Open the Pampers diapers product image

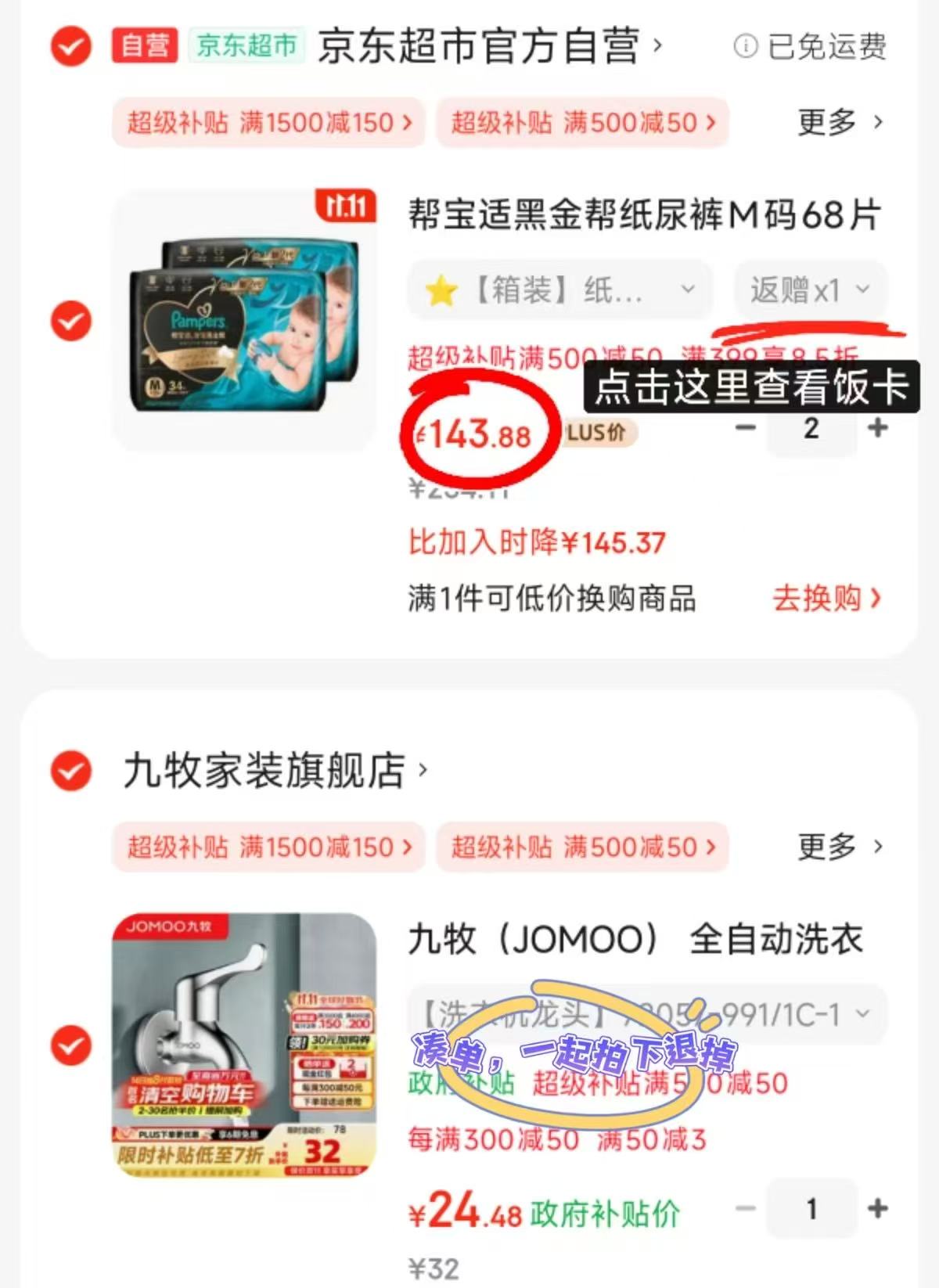(x=246, y=321)
